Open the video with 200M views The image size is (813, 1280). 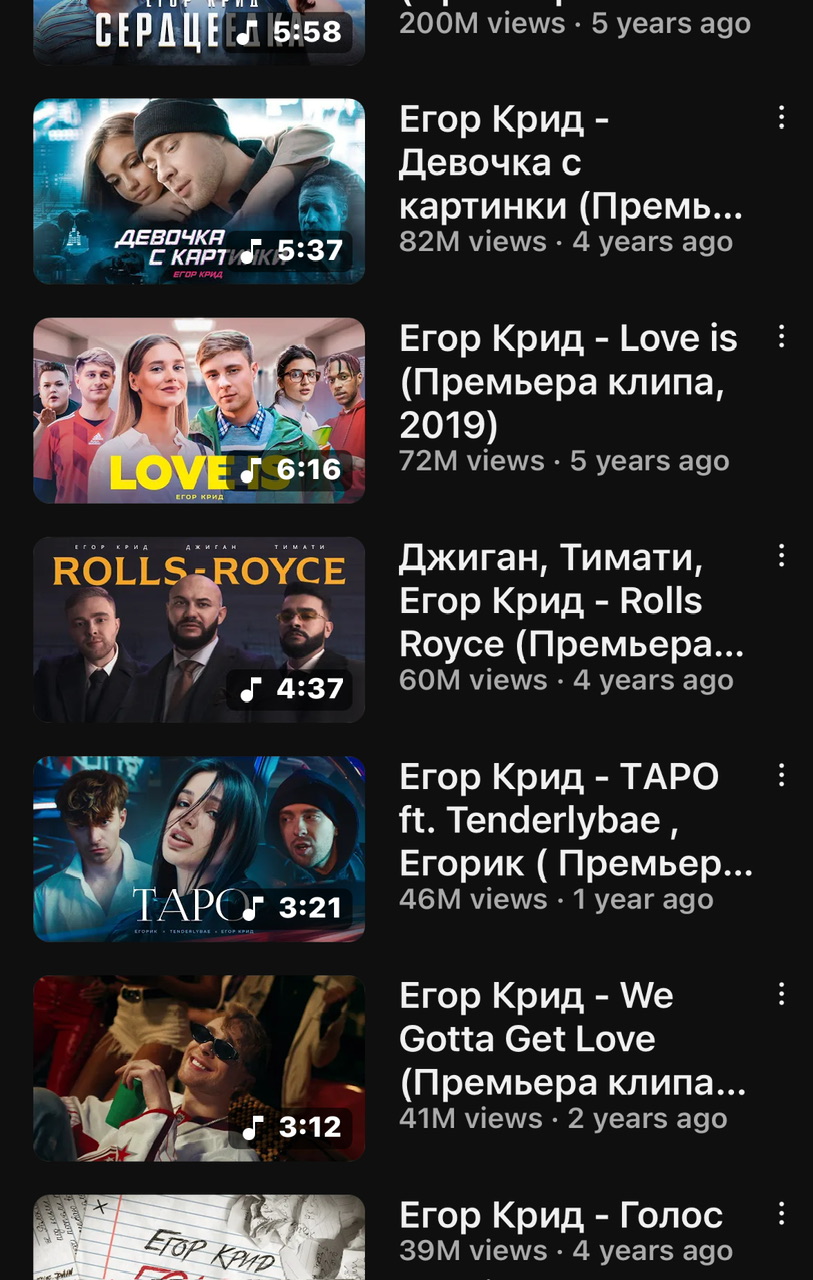pyautogui.click(x=199, y=32)
